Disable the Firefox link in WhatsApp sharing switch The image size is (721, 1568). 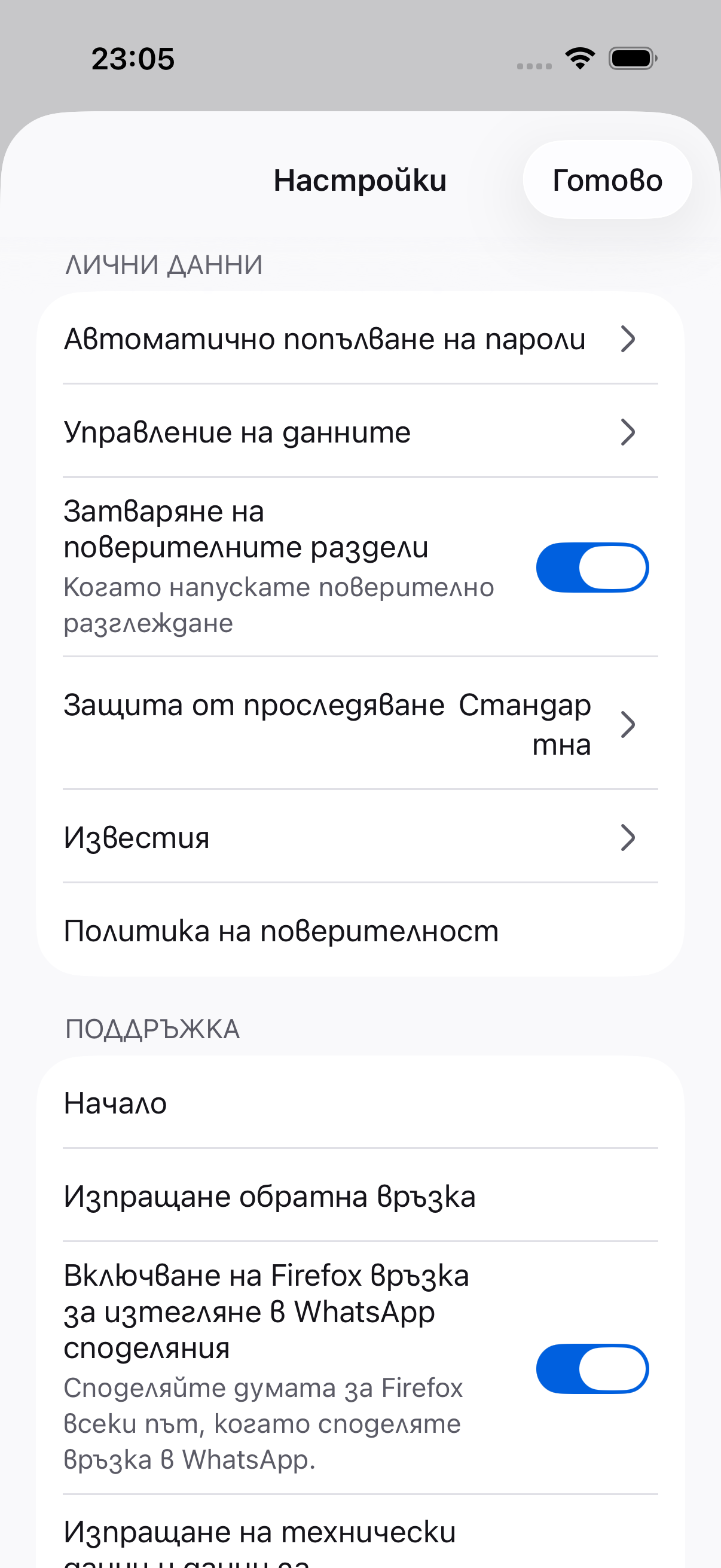pos(592,1368)
